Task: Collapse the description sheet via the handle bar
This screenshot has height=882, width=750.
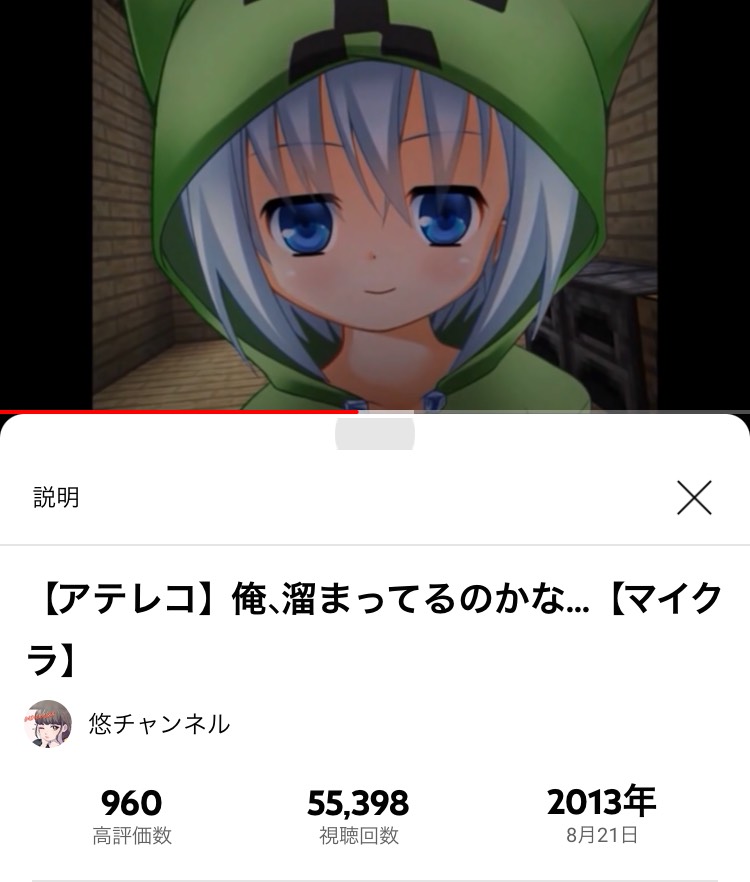Action: (375, 430)
